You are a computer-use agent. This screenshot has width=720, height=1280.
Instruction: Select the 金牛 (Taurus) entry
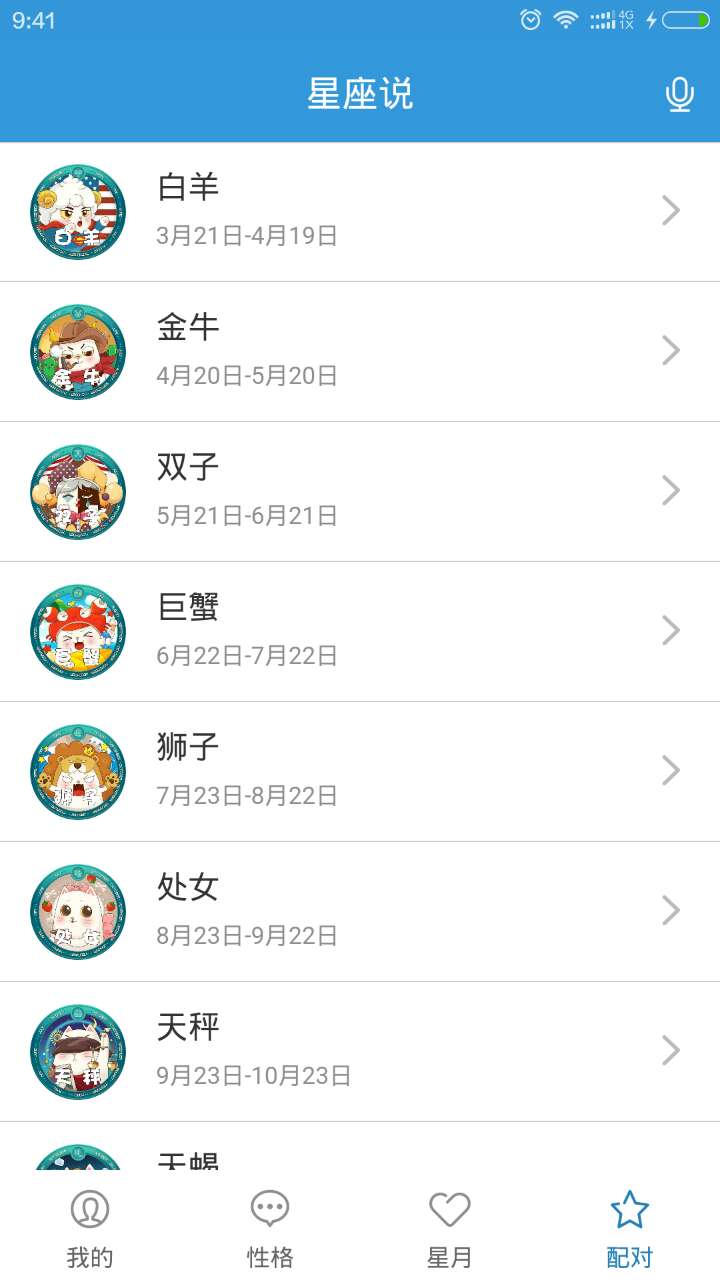coord(360,351)
